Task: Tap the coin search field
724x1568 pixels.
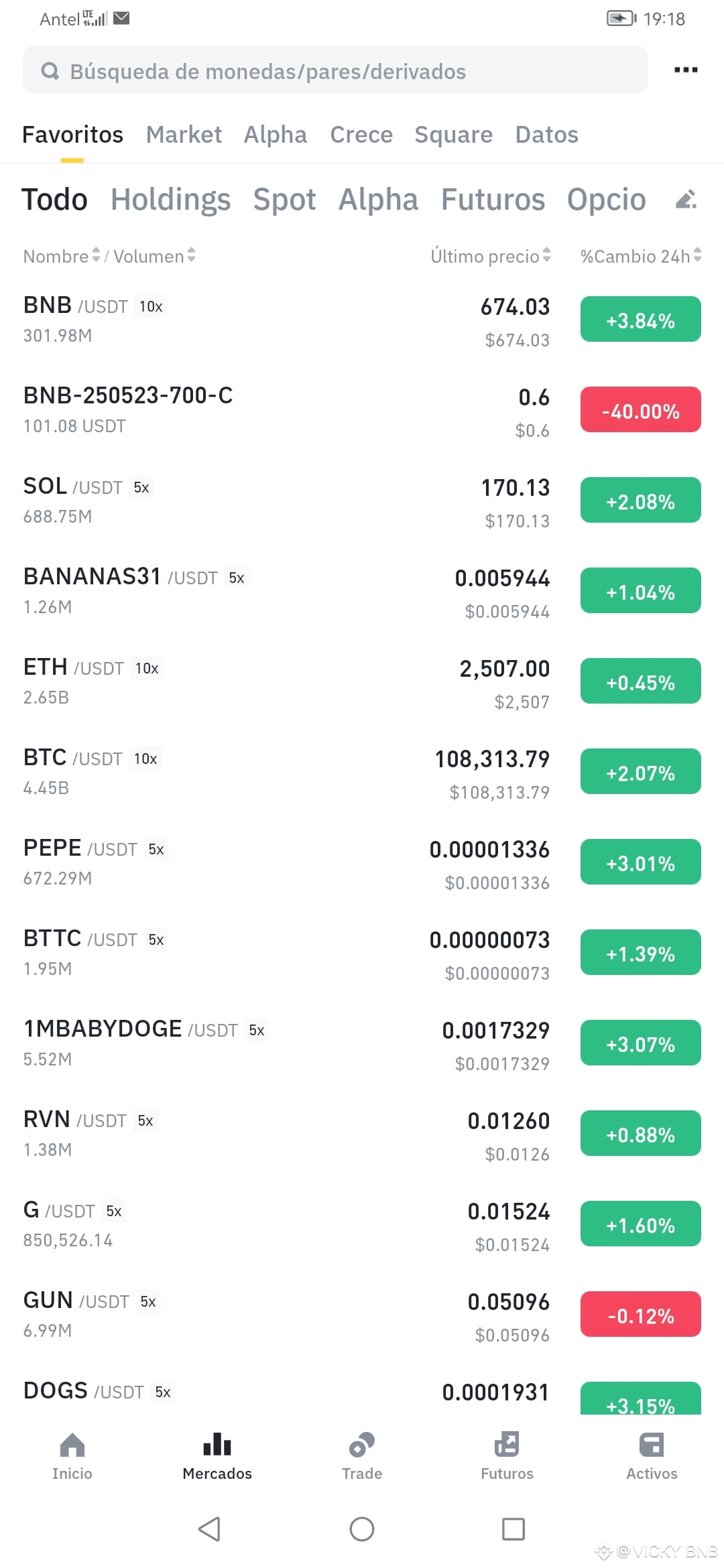Action: pyautogui.click(x=335, y=70)
